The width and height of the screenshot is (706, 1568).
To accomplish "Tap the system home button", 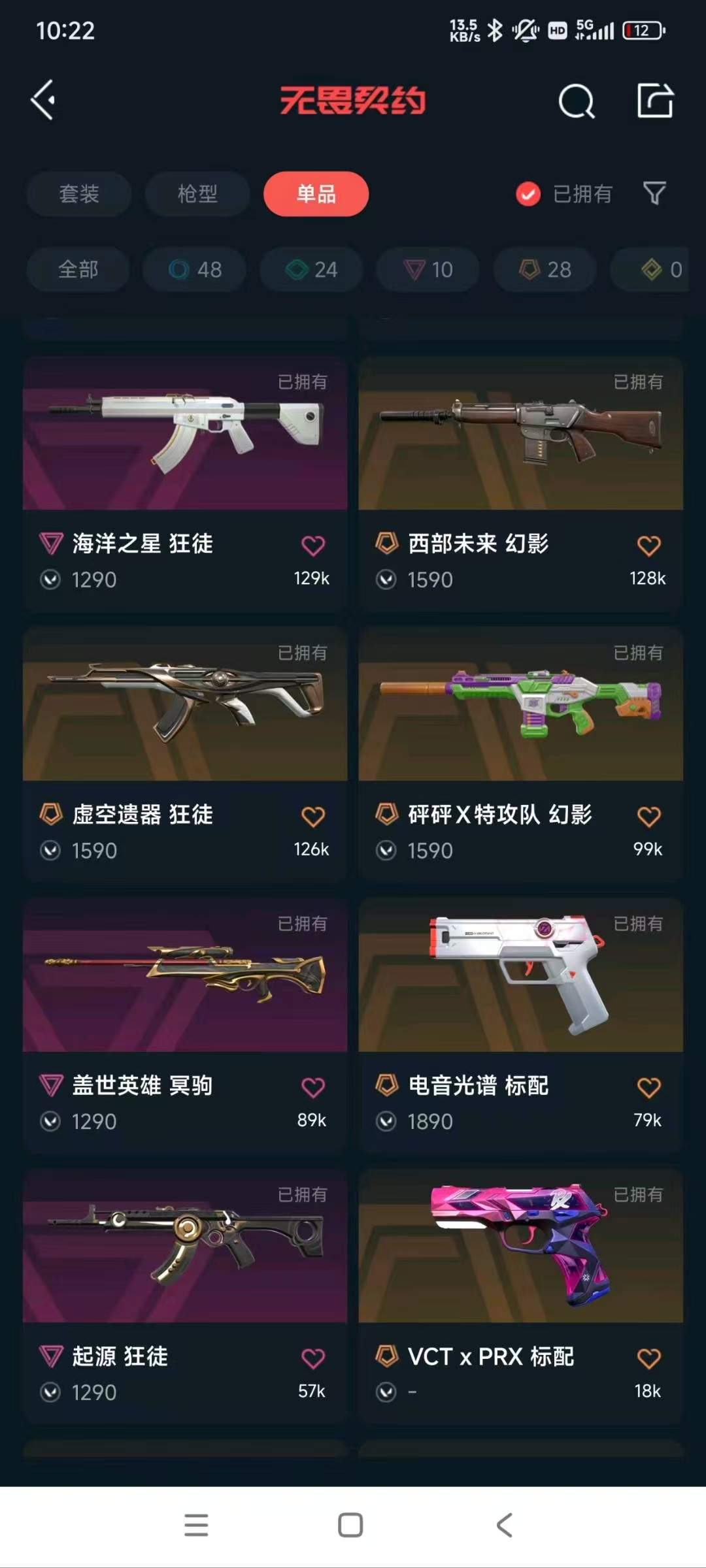I will [350, 1526].
